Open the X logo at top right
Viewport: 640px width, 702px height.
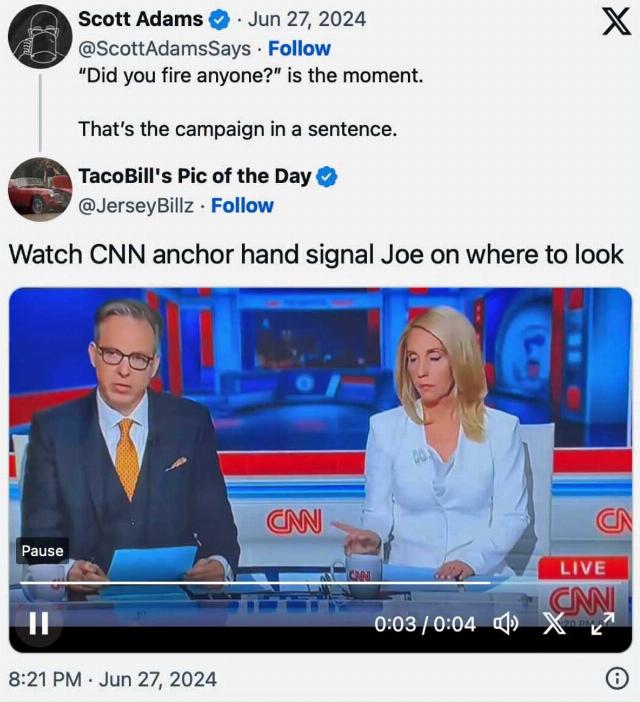coord(615,21)
